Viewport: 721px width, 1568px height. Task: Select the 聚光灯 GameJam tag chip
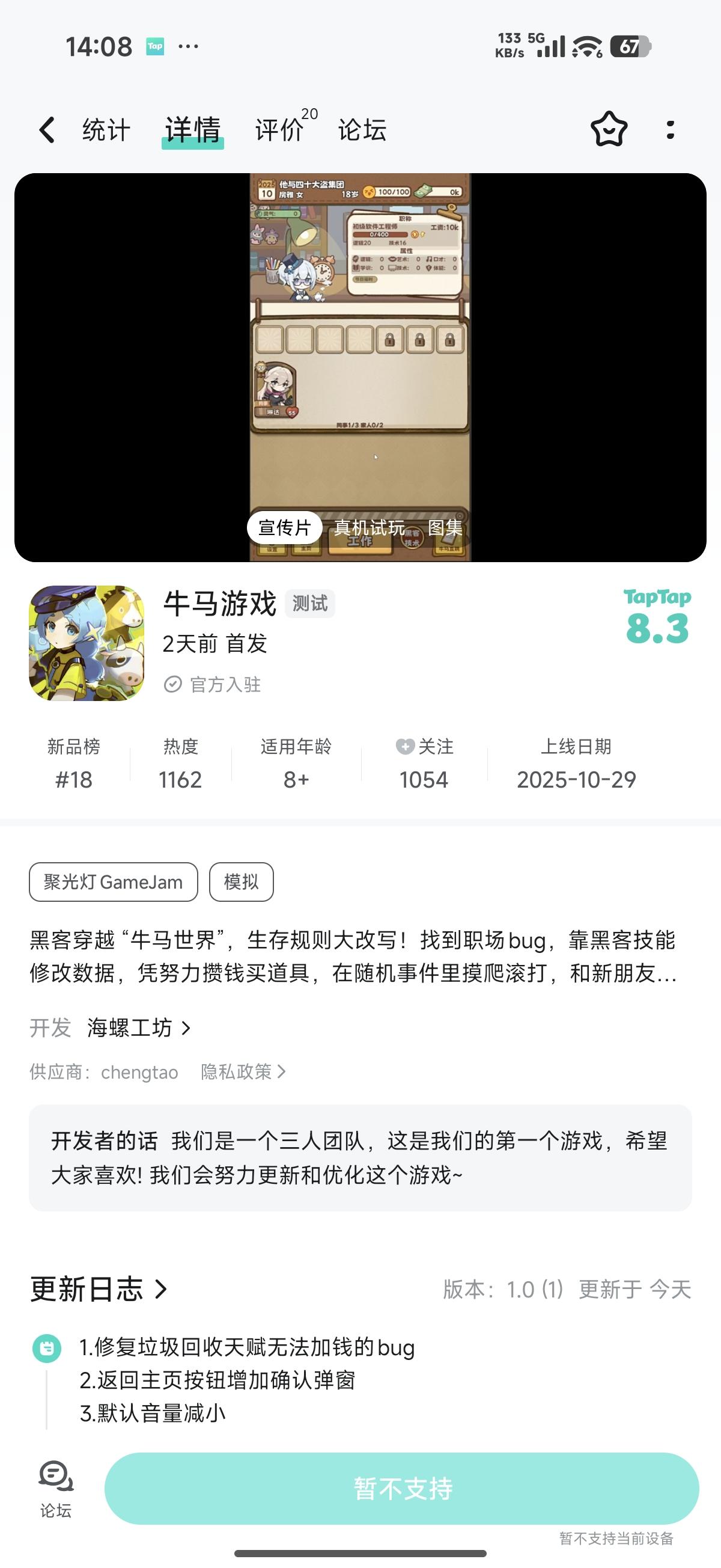[x=113, y=882]
